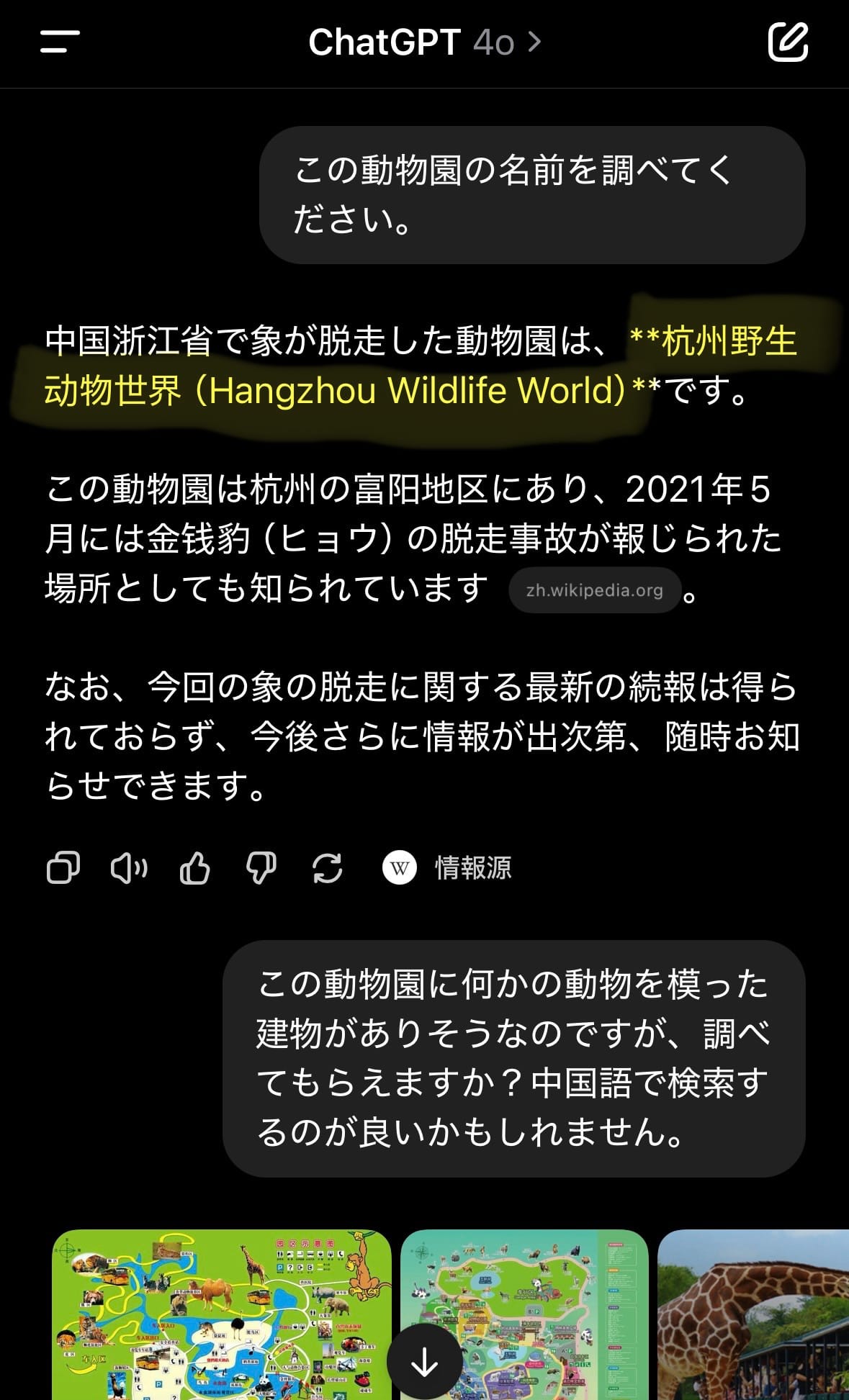Give the response a thumbs up

tap(194, 867)
